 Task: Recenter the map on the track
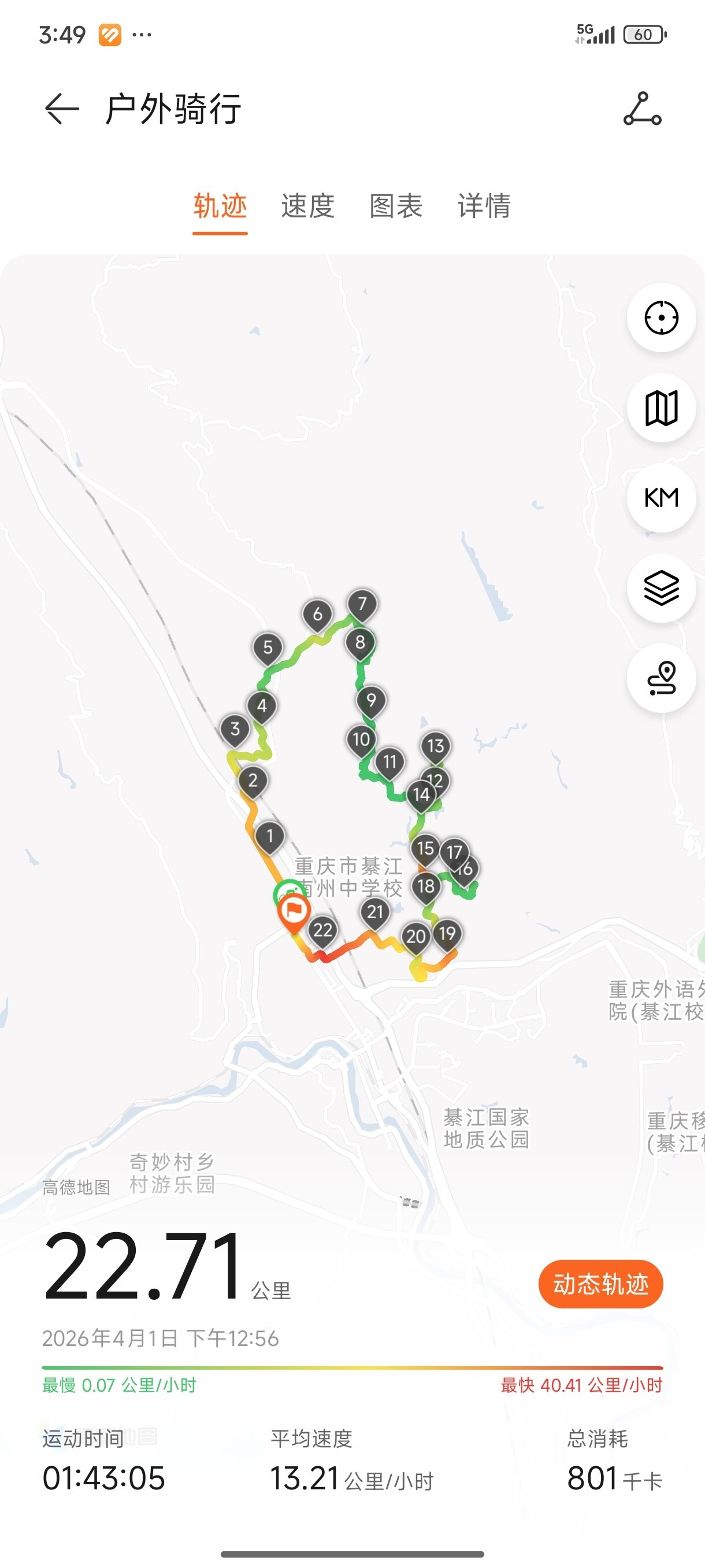pos(661,318)
